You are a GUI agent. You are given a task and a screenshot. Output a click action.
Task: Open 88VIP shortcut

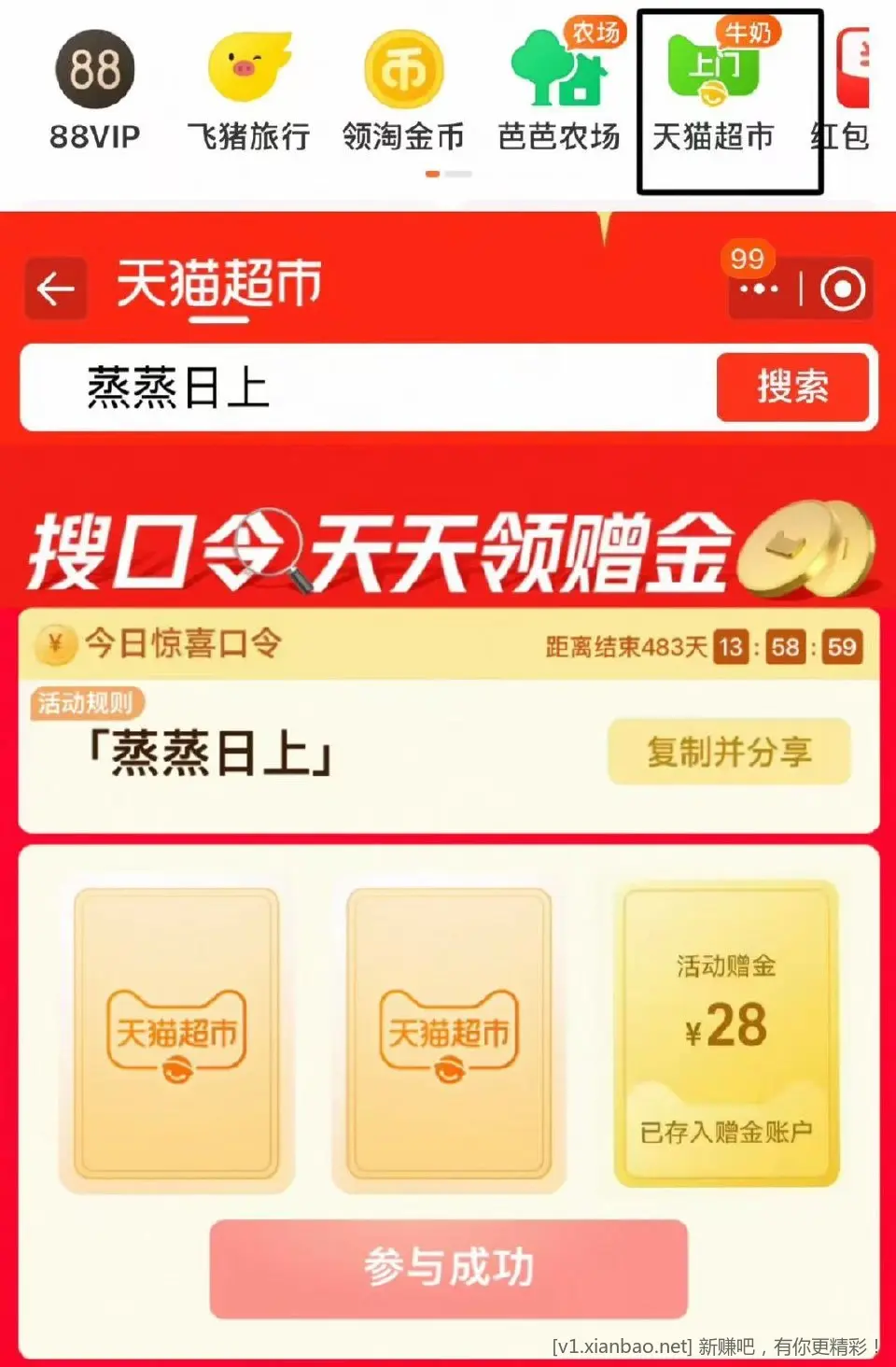(94, 91)
